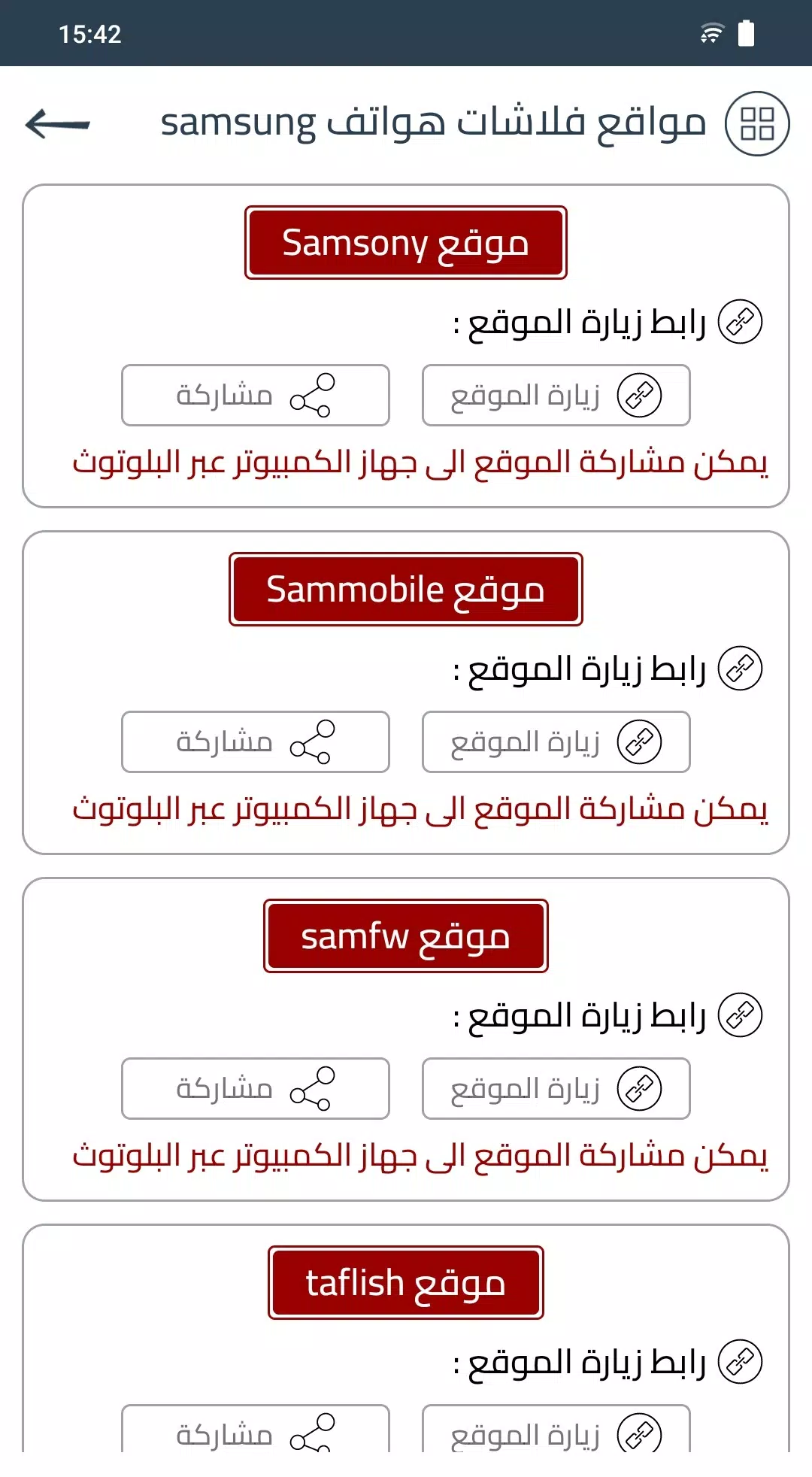This screenshot has width=812, height=1477.
Task: Visit the Sammobile website
Action: point(556,742)
